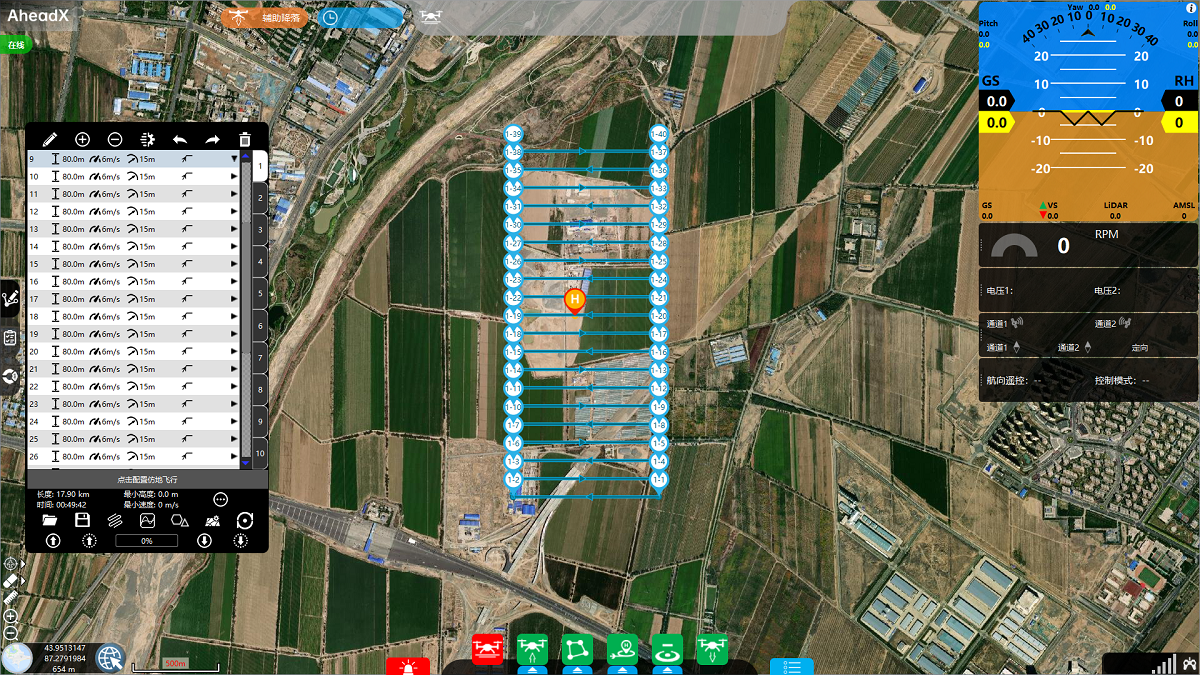
Task: Delete waypoints with the trash icon
Action: (245, 140)
